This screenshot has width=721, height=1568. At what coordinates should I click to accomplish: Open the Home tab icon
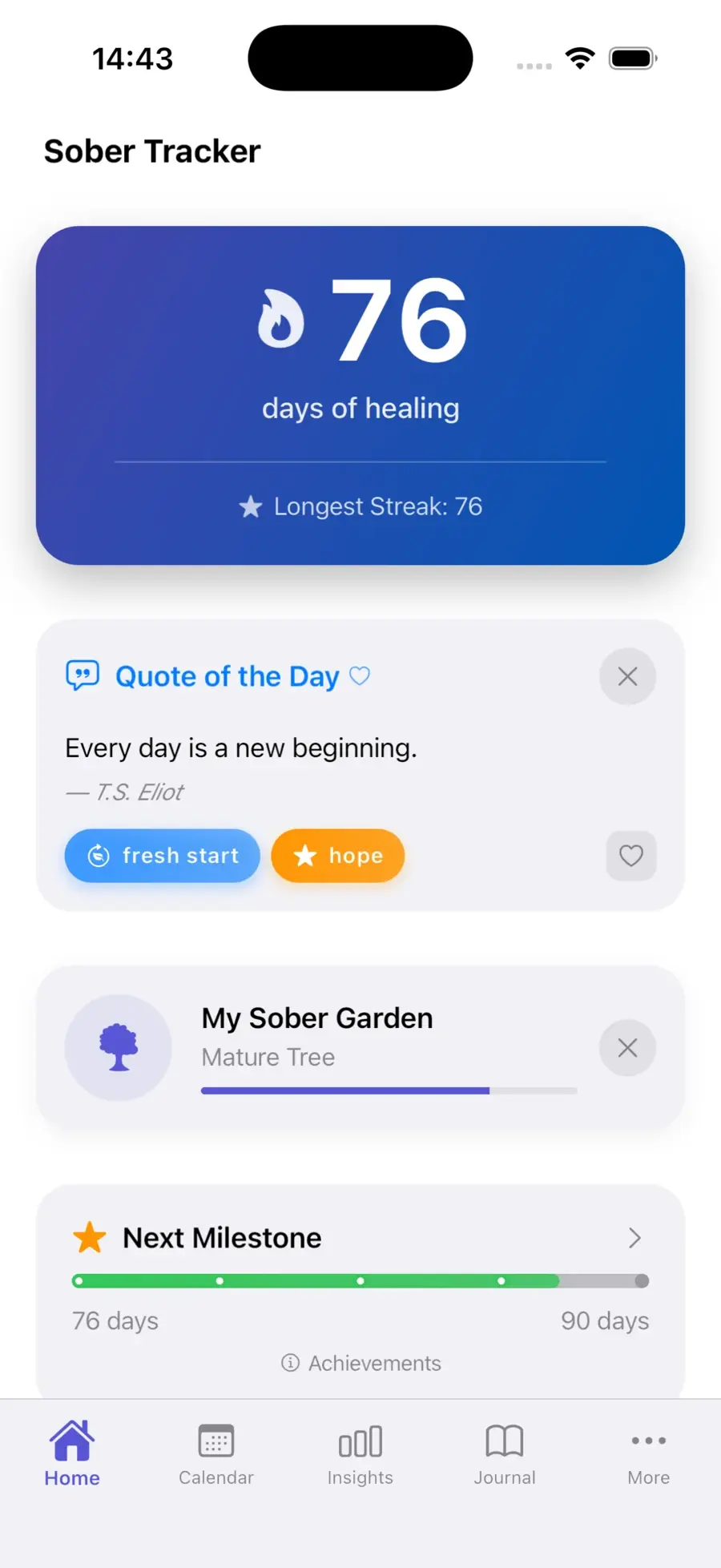pos(71,1441)
